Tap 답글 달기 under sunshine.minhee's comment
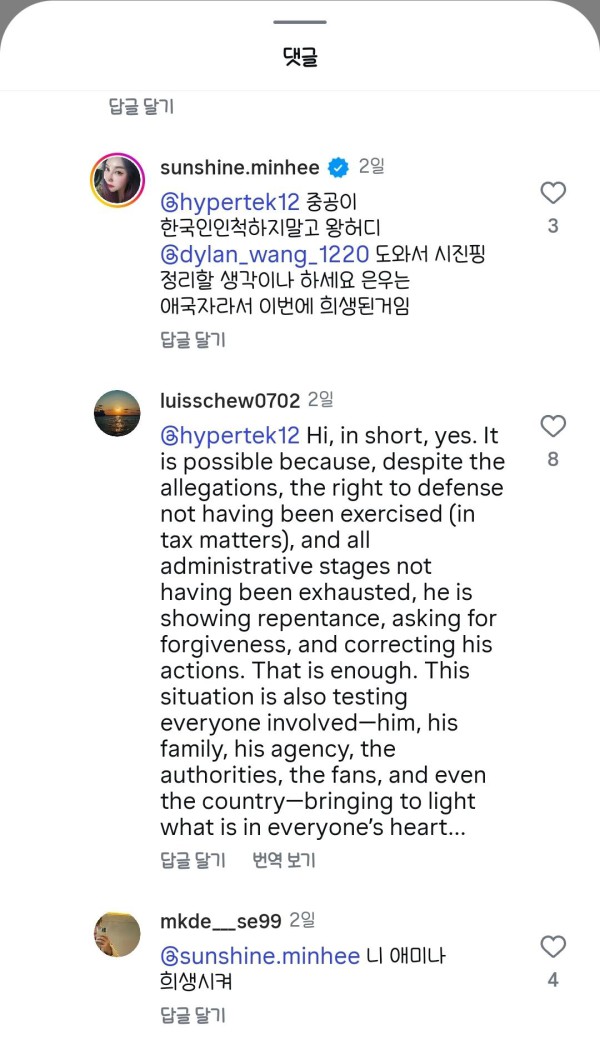This screenshot has width=600, height=1050. click(x=193, y=340)
